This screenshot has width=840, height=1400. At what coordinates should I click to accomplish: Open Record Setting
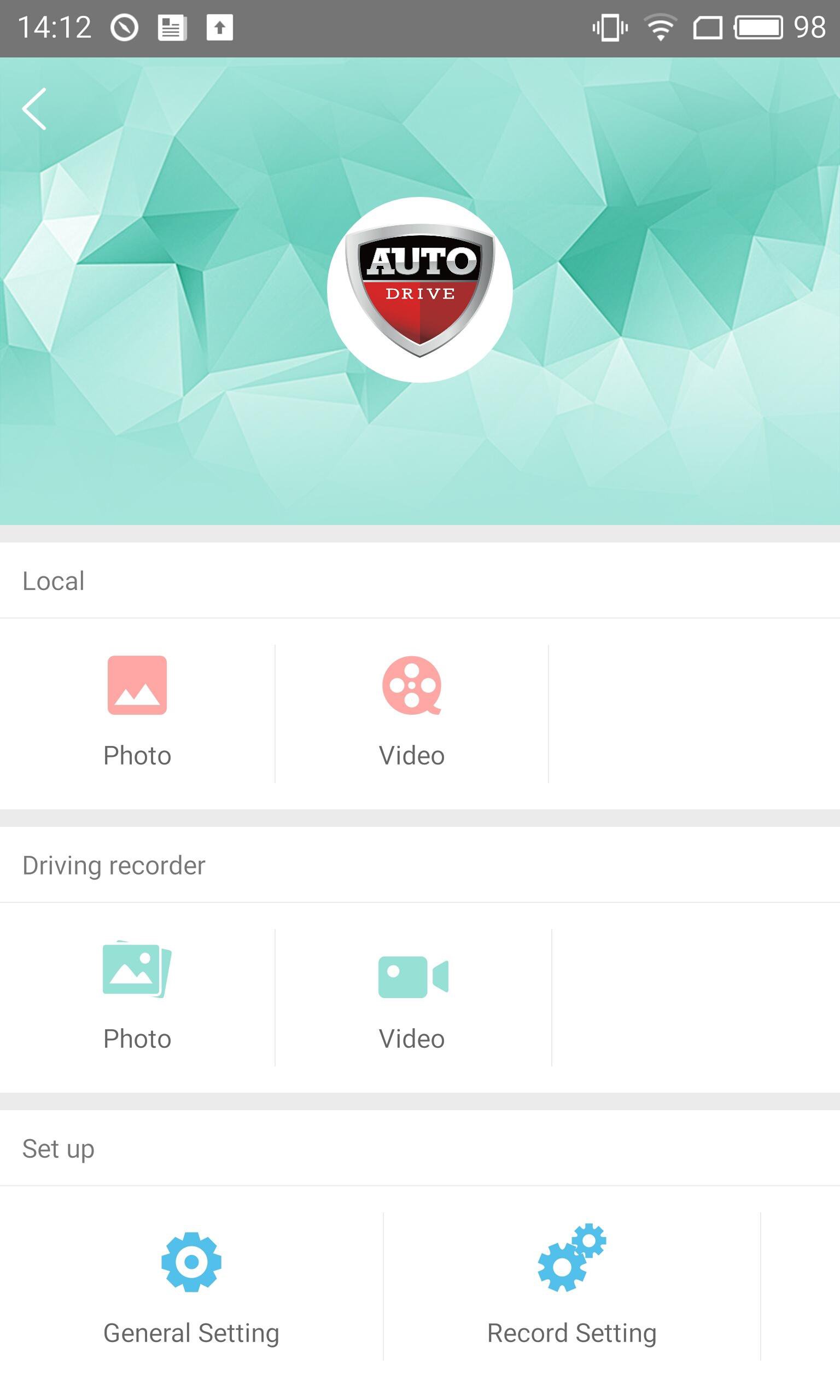pyautogui.click(x=571, y=1287)
